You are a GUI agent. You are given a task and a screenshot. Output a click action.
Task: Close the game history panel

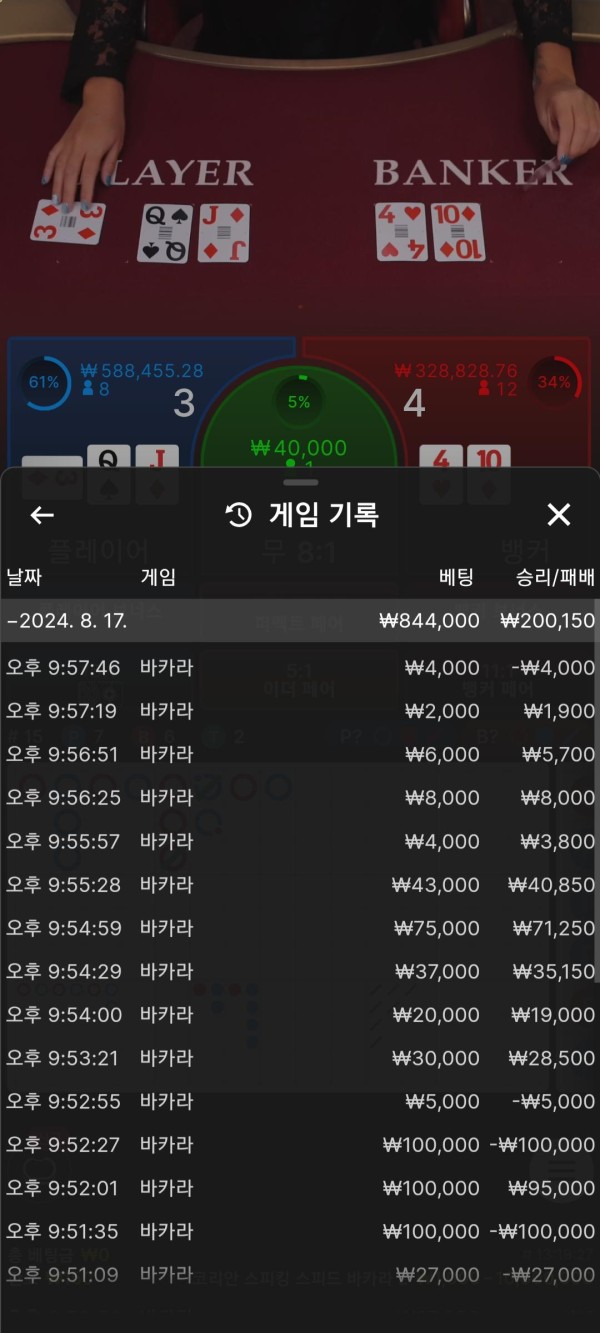558,515
